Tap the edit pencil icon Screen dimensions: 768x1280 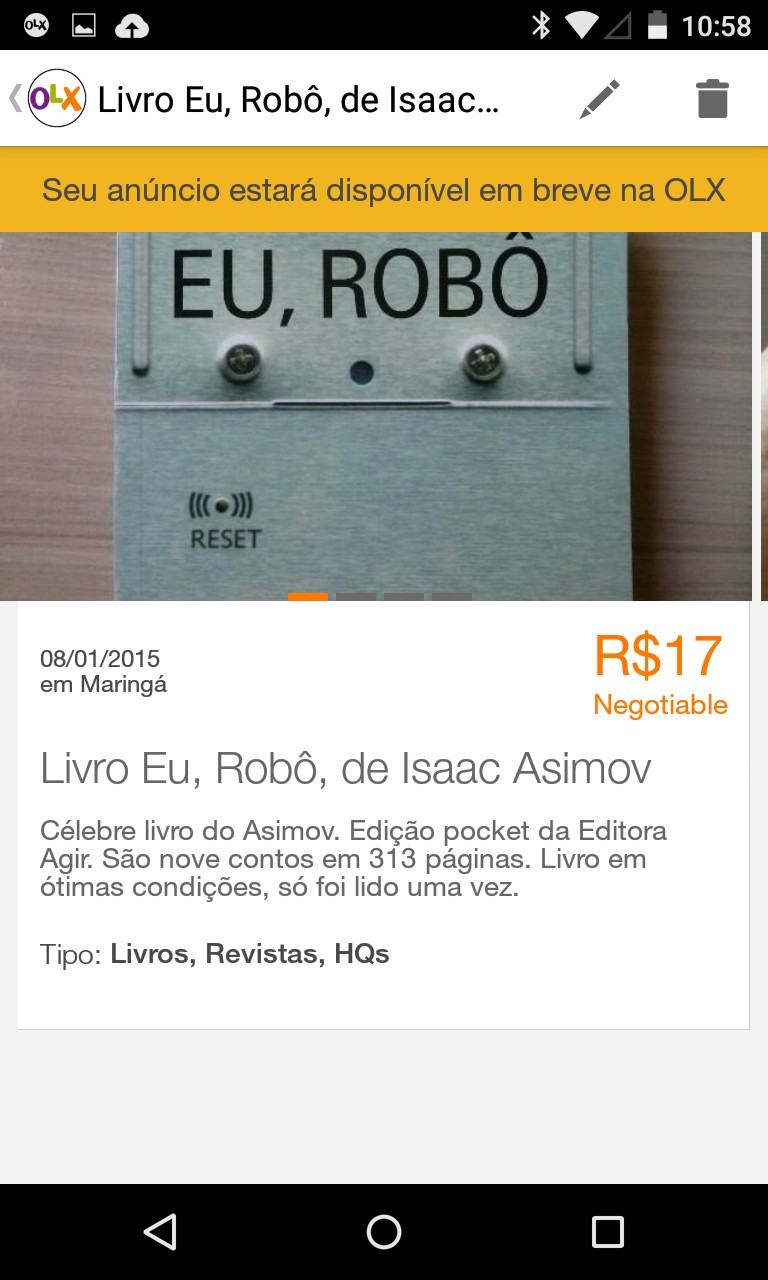(x=599, y=99)
